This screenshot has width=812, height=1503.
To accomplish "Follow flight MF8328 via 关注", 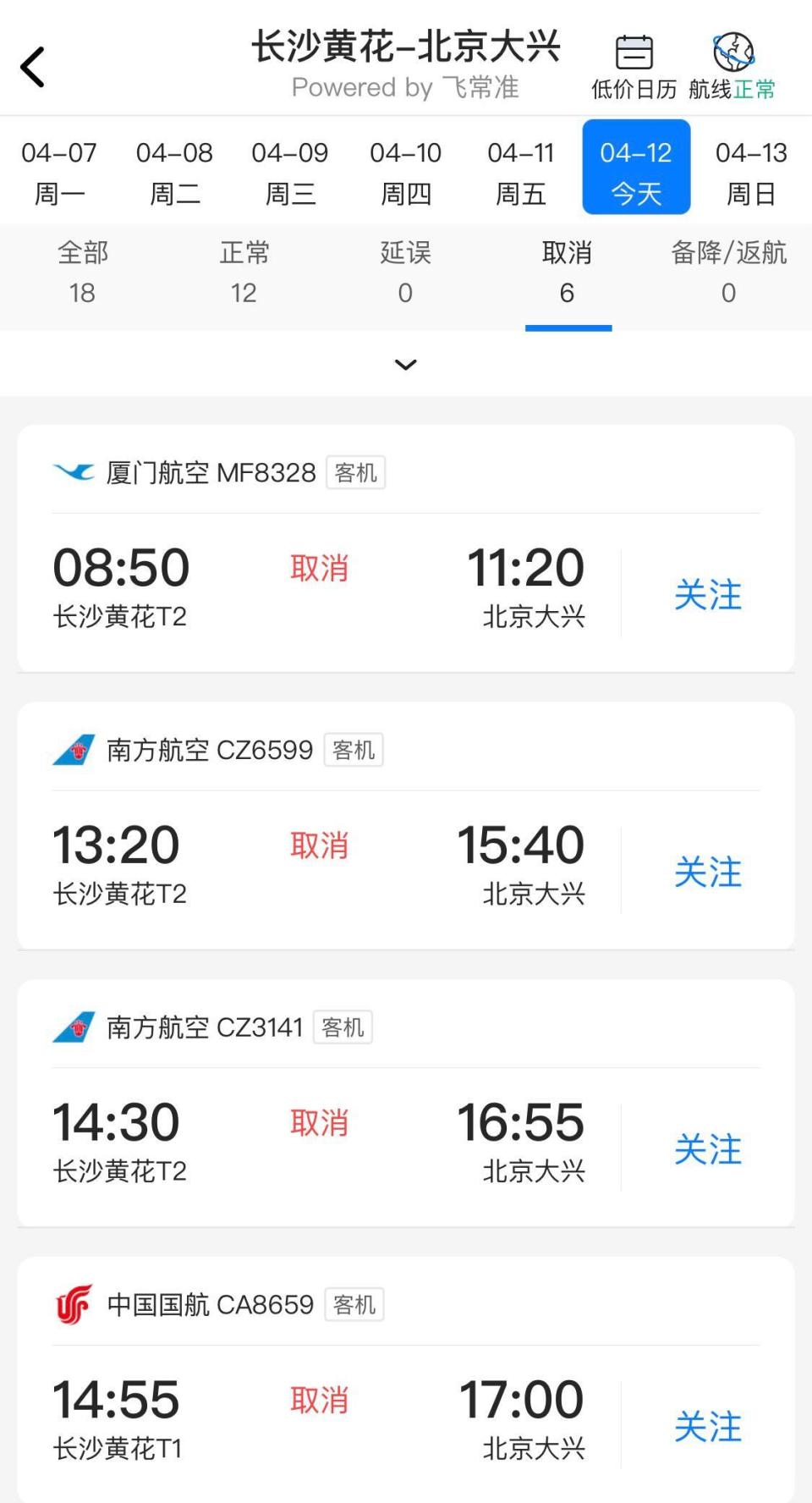I will (x=709, y=594).
